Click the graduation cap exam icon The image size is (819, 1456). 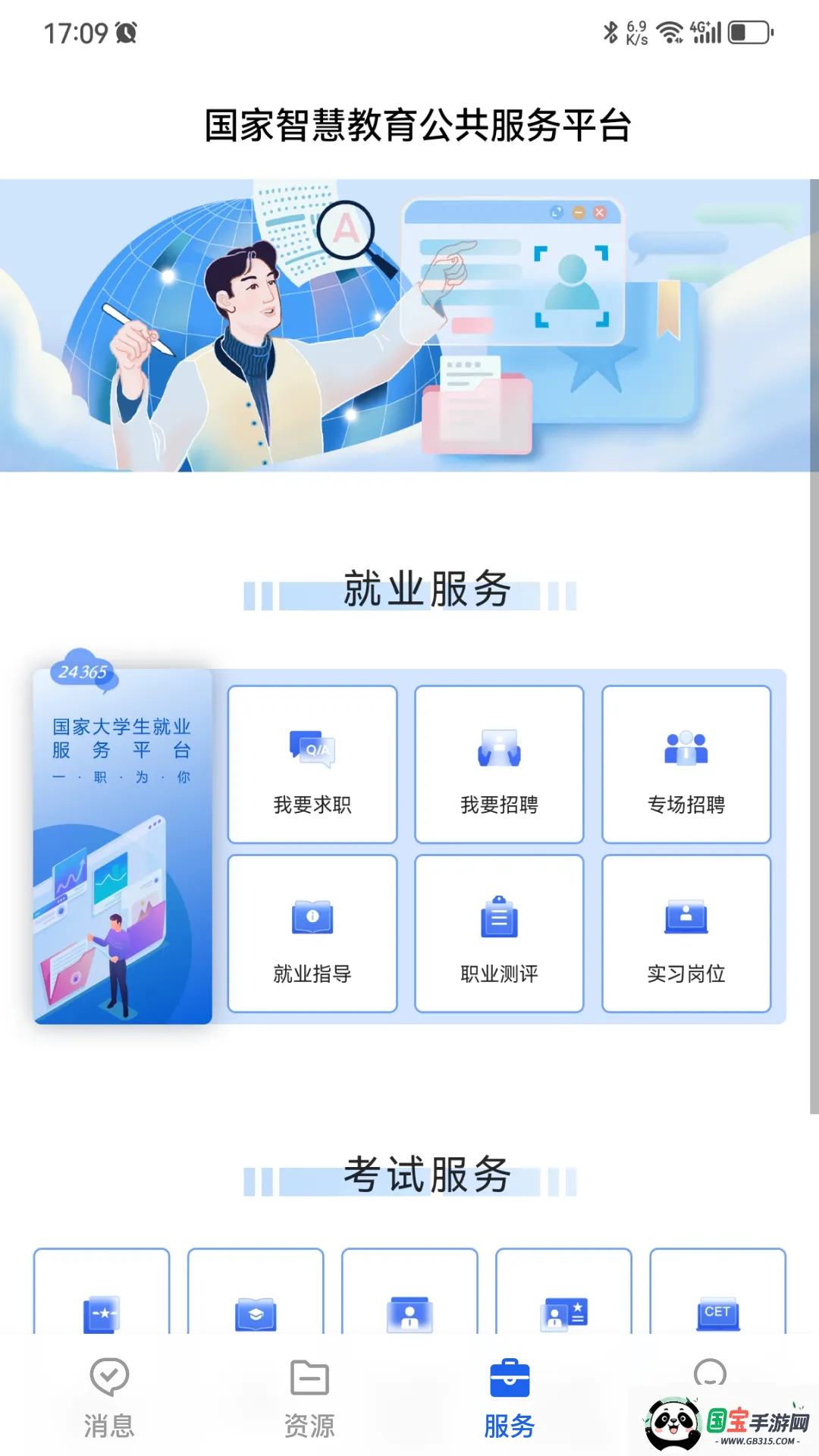point(256,1314)
